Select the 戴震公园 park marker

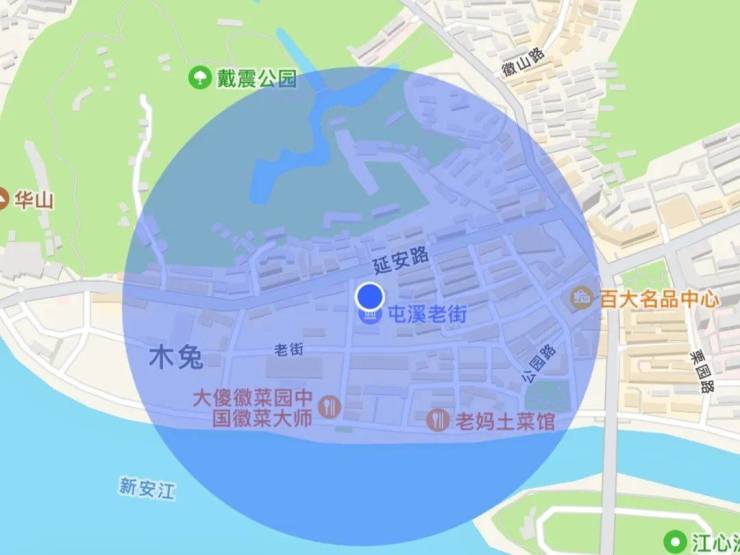(201, 77)
